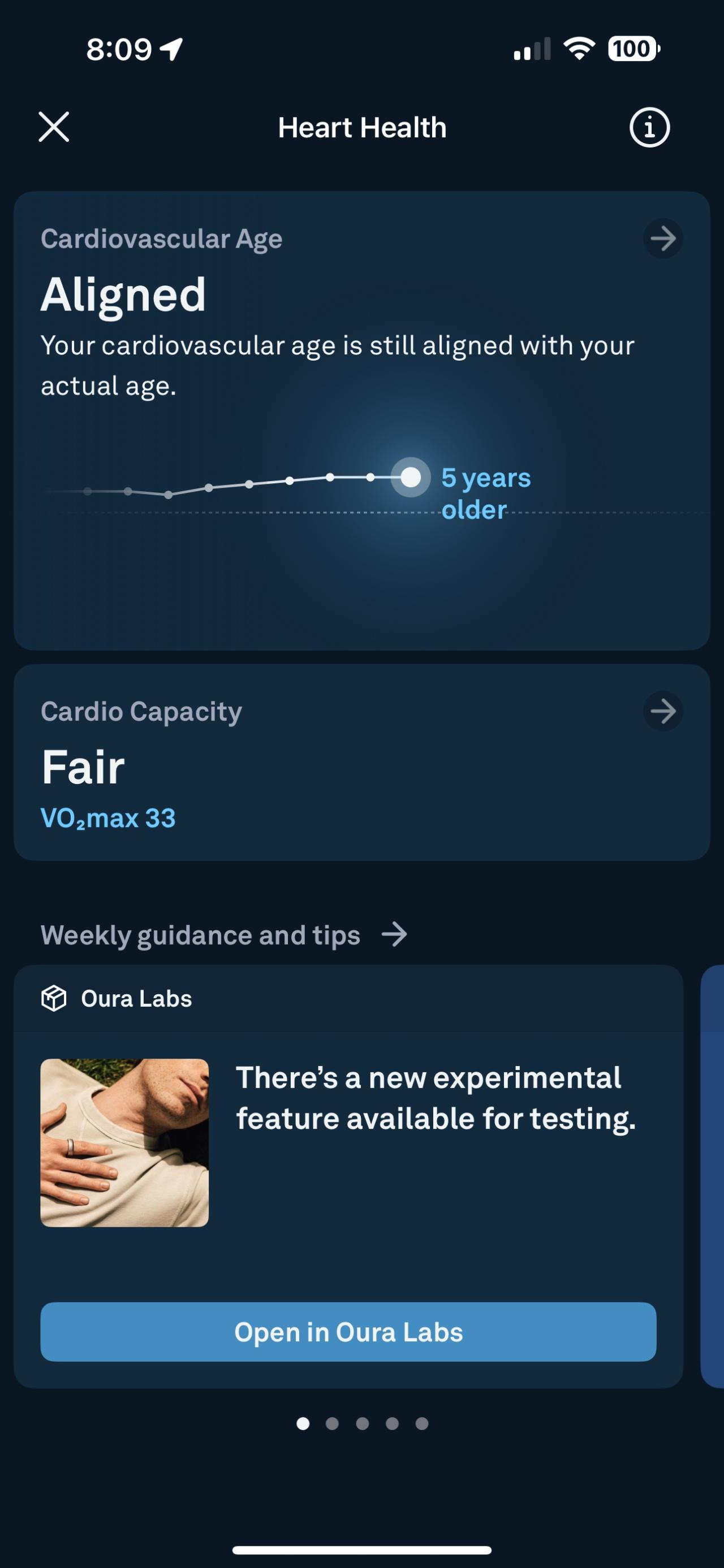View Weekly guidance and tips
This screenshot has width=724, height=1568.
pos(223,935)
